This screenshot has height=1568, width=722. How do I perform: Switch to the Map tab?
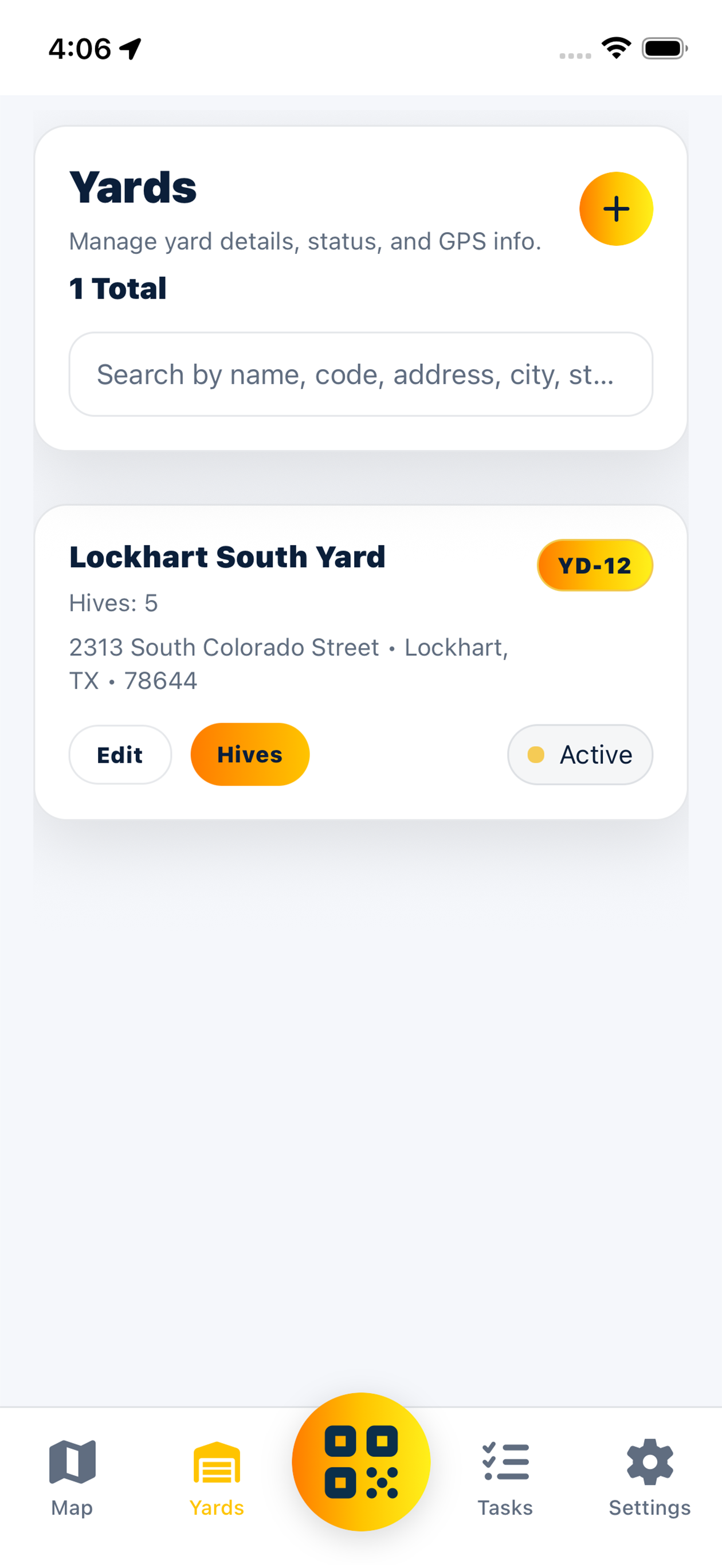72,1478
